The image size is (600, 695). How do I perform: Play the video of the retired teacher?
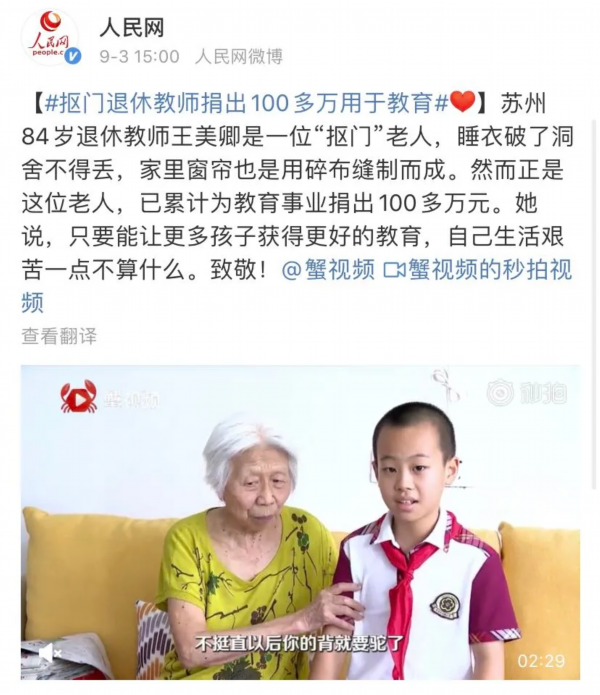pyautogui.click(x=300, y=520)
